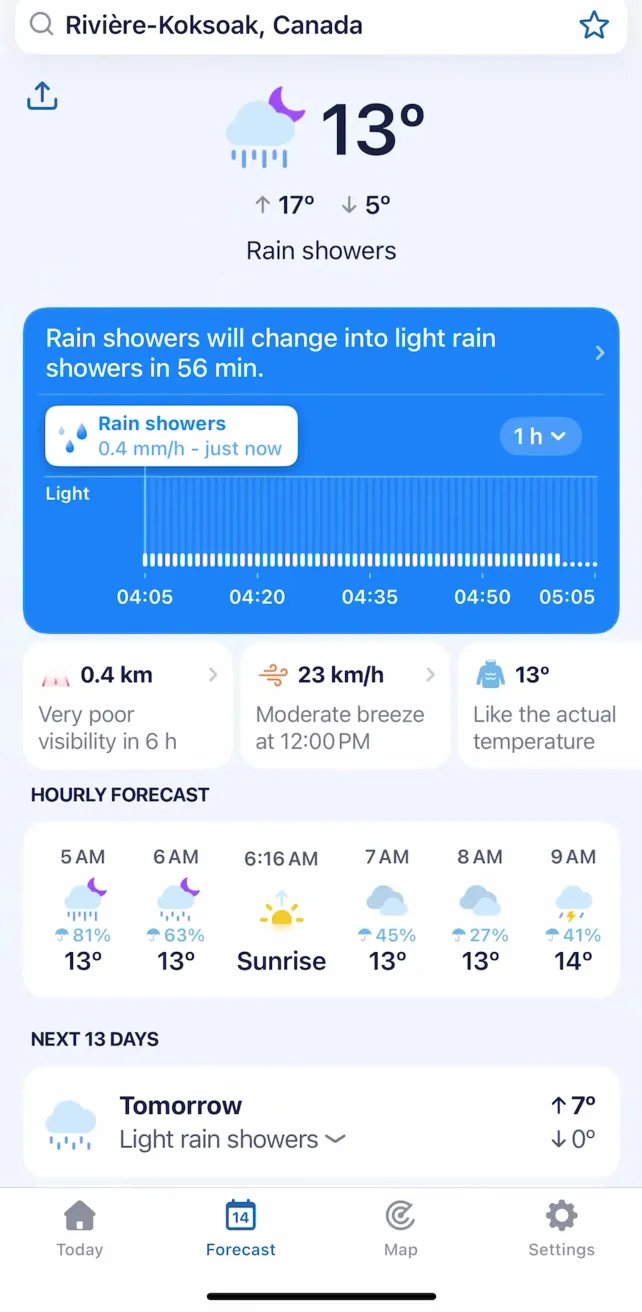Change the 1 h rain timeframe dropdown
This screenshot has height=1312, width=642.
point(540,436)
